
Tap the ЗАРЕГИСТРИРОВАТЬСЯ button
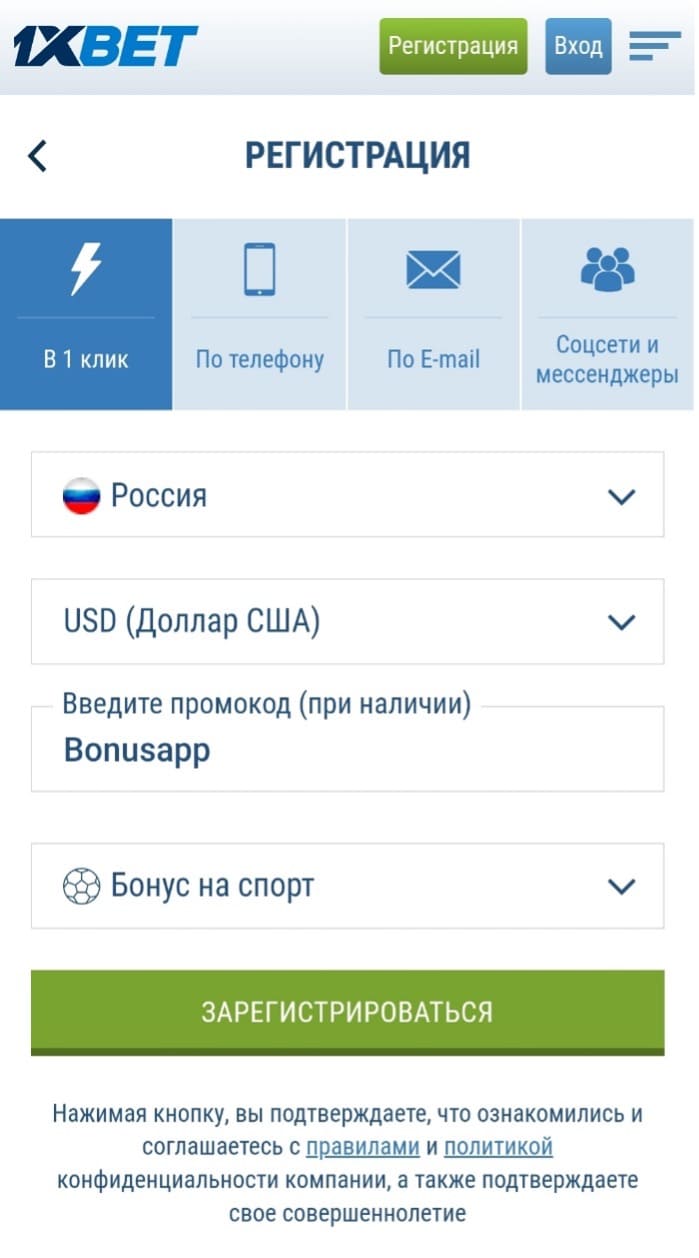347,1011
